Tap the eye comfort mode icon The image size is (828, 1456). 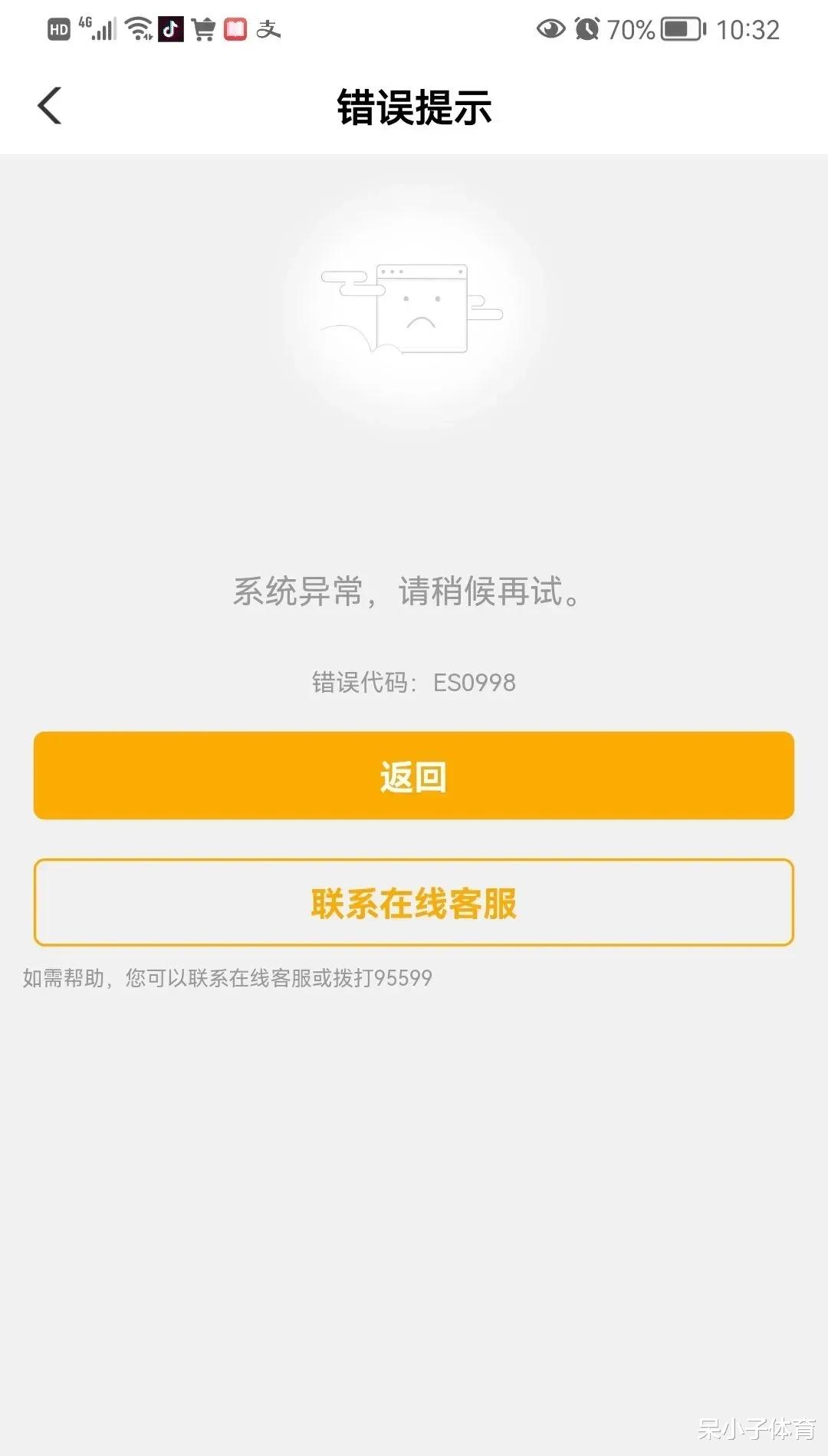coord(549,29)
